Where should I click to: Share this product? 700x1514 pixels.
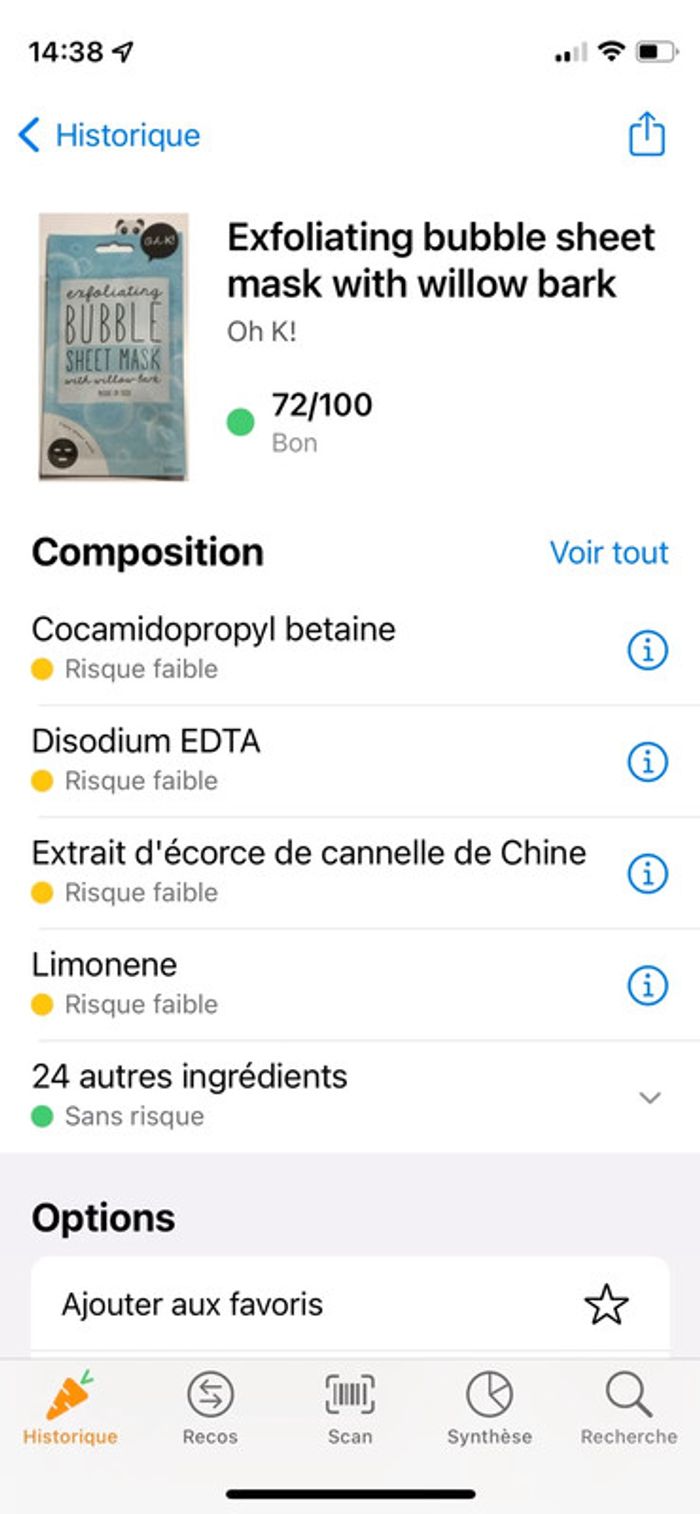646,134
